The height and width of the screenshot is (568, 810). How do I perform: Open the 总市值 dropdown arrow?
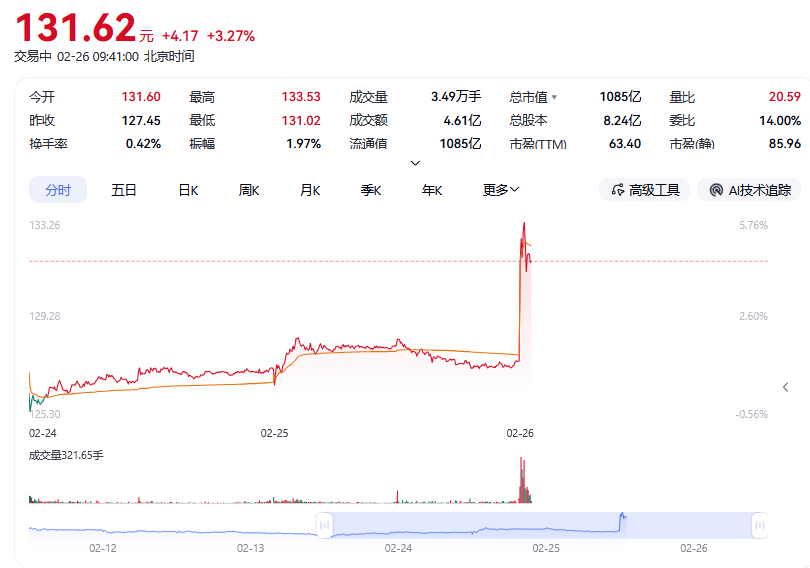coord(555,98)
